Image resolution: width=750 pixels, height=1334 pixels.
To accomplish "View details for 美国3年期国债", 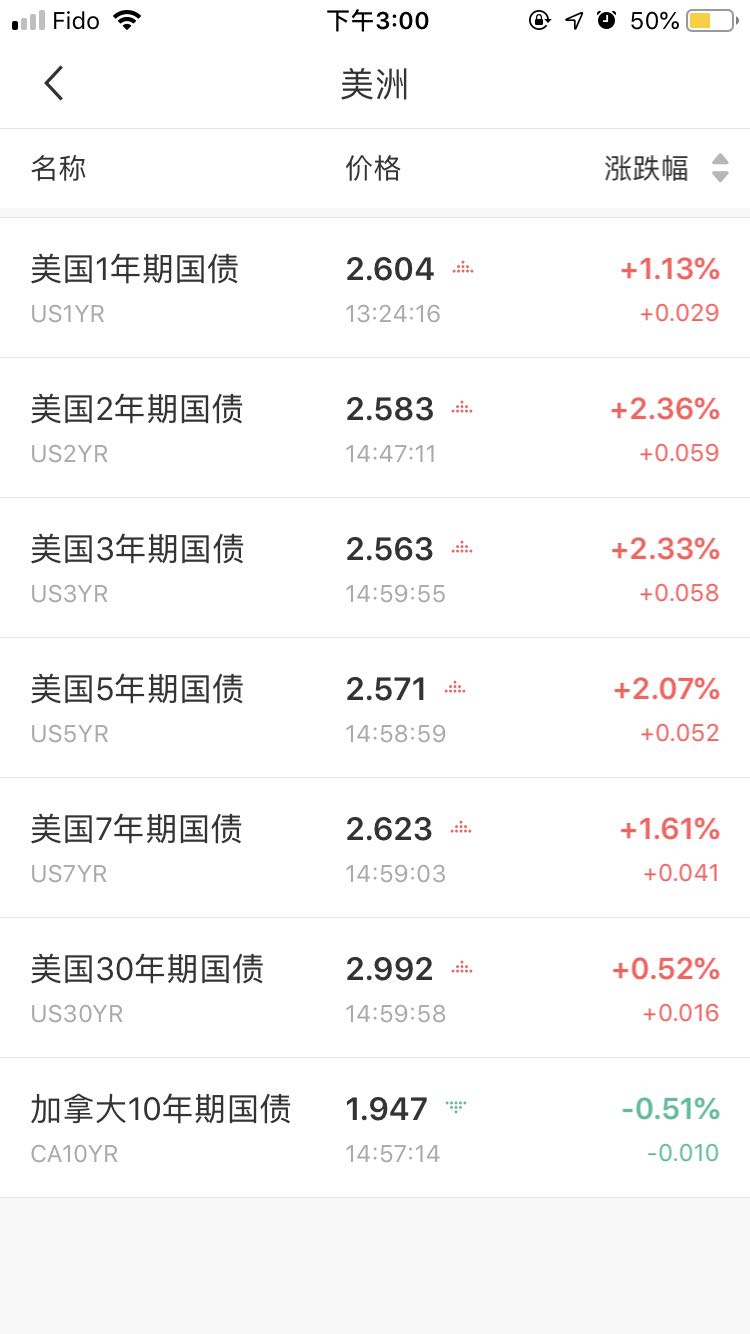I will [x=375, y=568].
